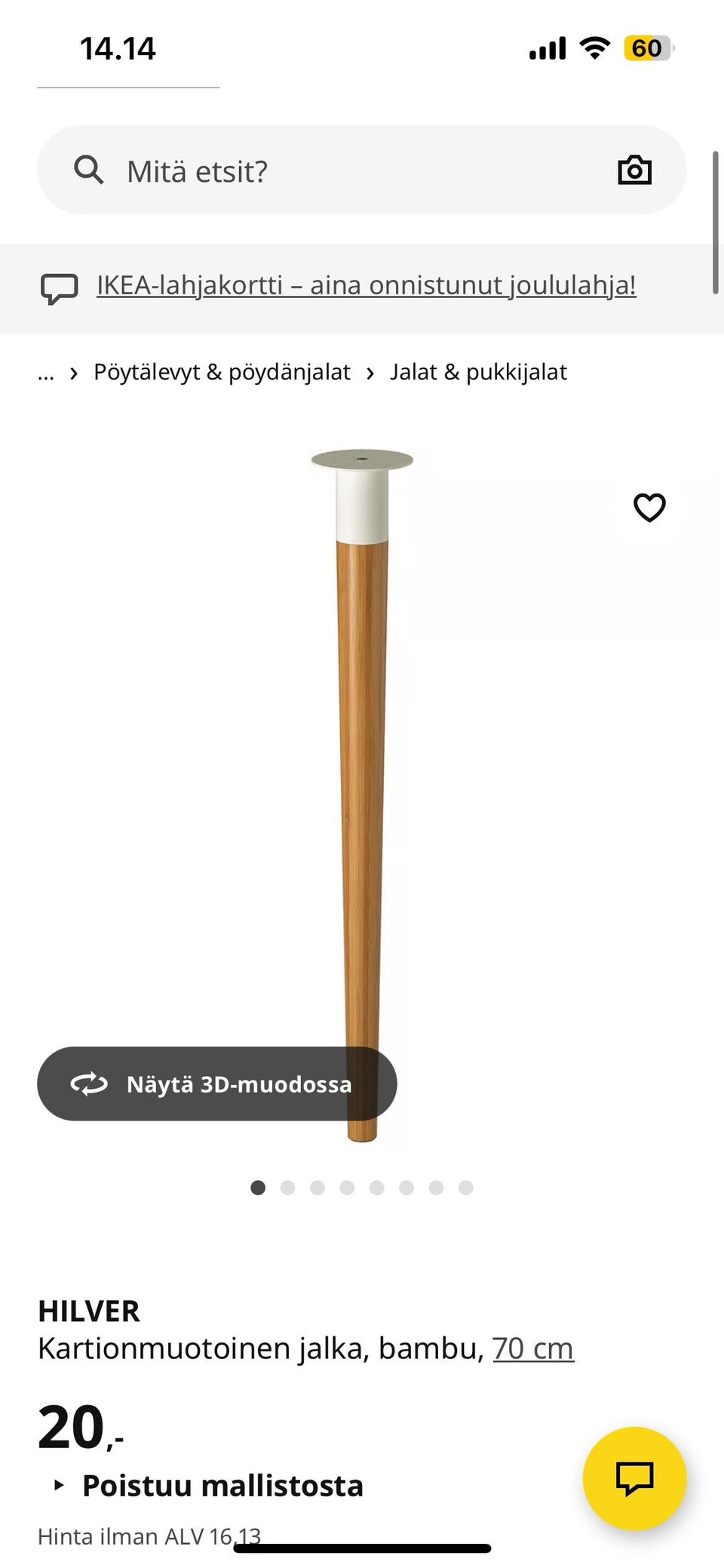Click the 3D rotate icon in the image overlay
The height and width of the screenshot is (1568, 724).
coord(89,1084)
